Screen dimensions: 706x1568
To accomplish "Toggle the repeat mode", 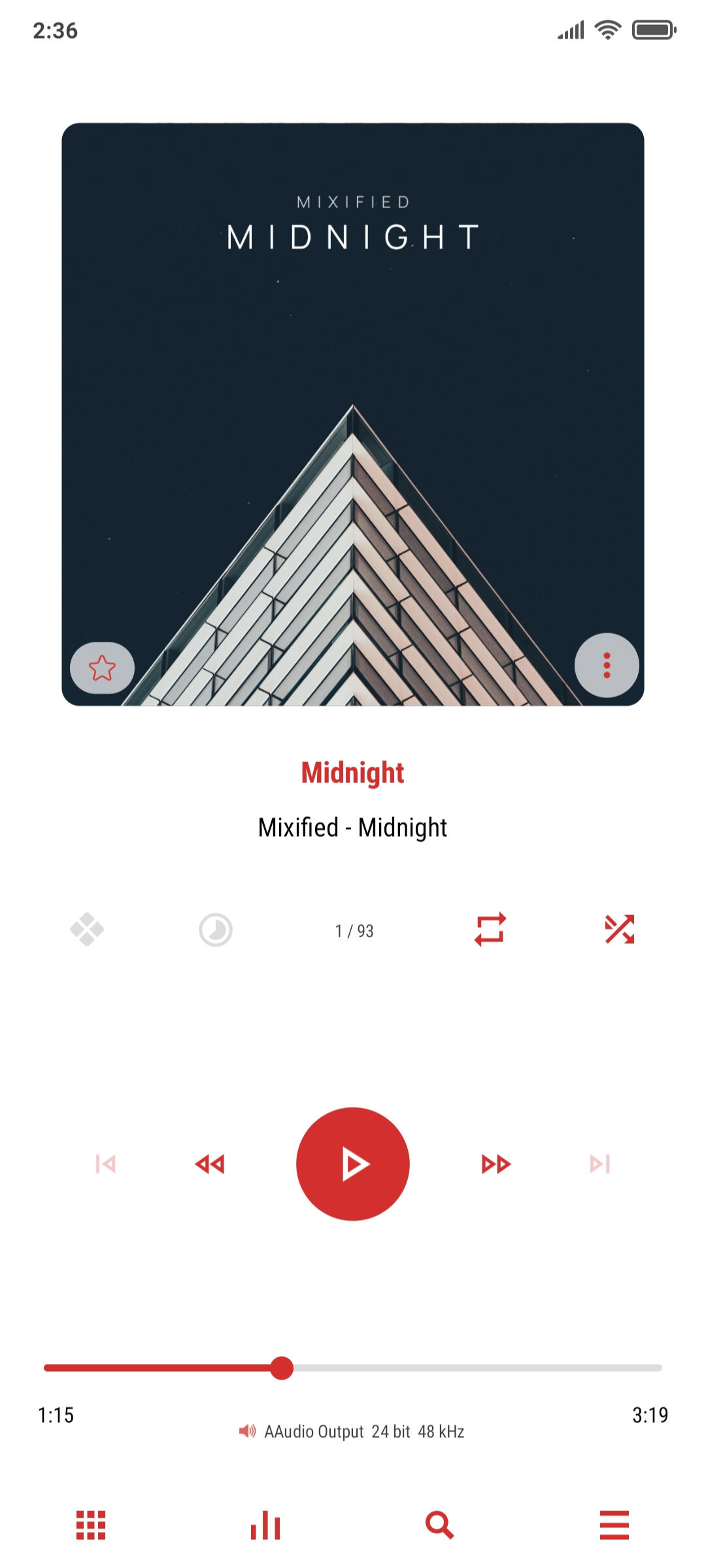I will [x=490, y=929].
